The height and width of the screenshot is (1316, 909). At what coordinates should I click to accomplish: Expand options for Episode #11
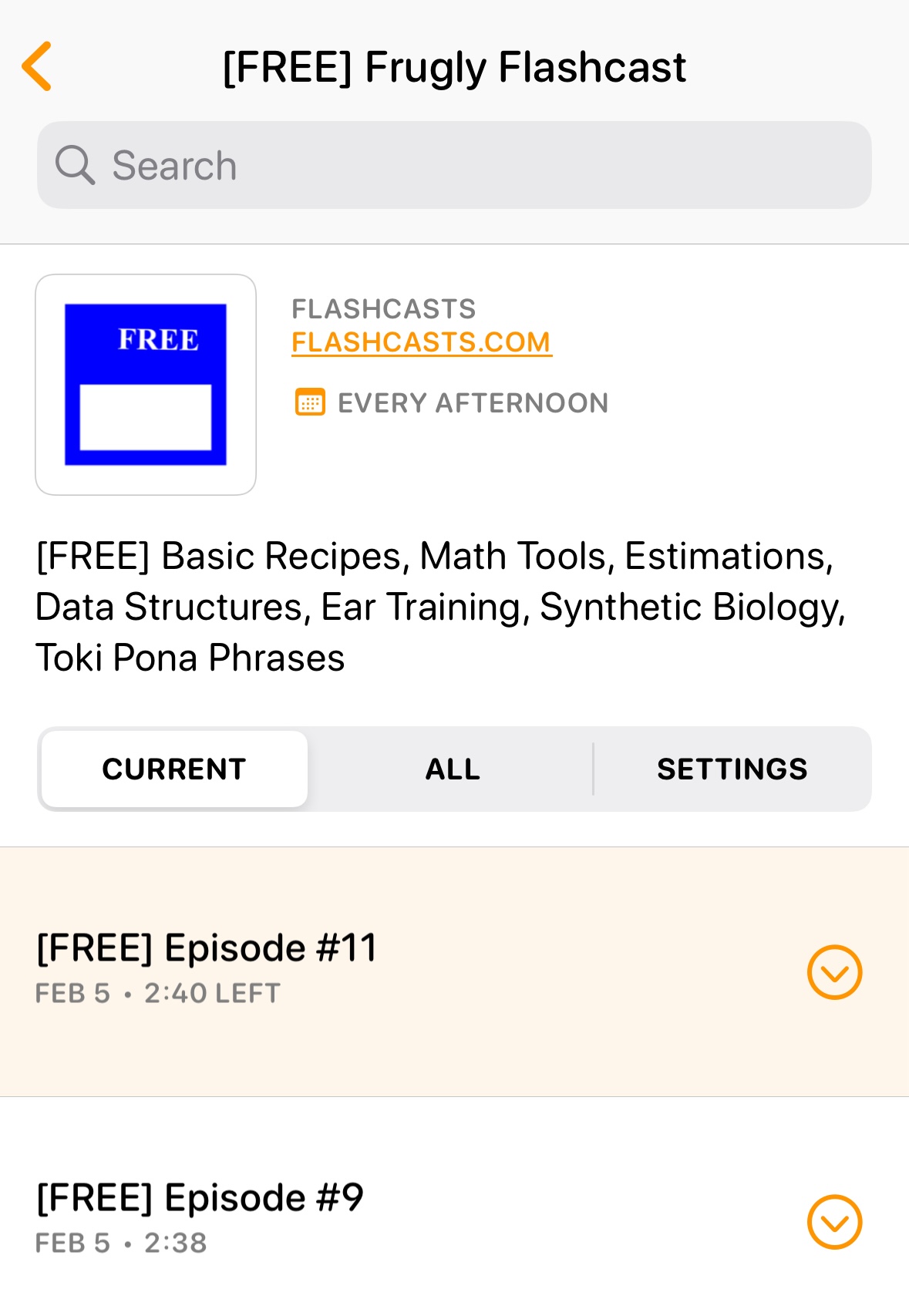coord(833,971)
